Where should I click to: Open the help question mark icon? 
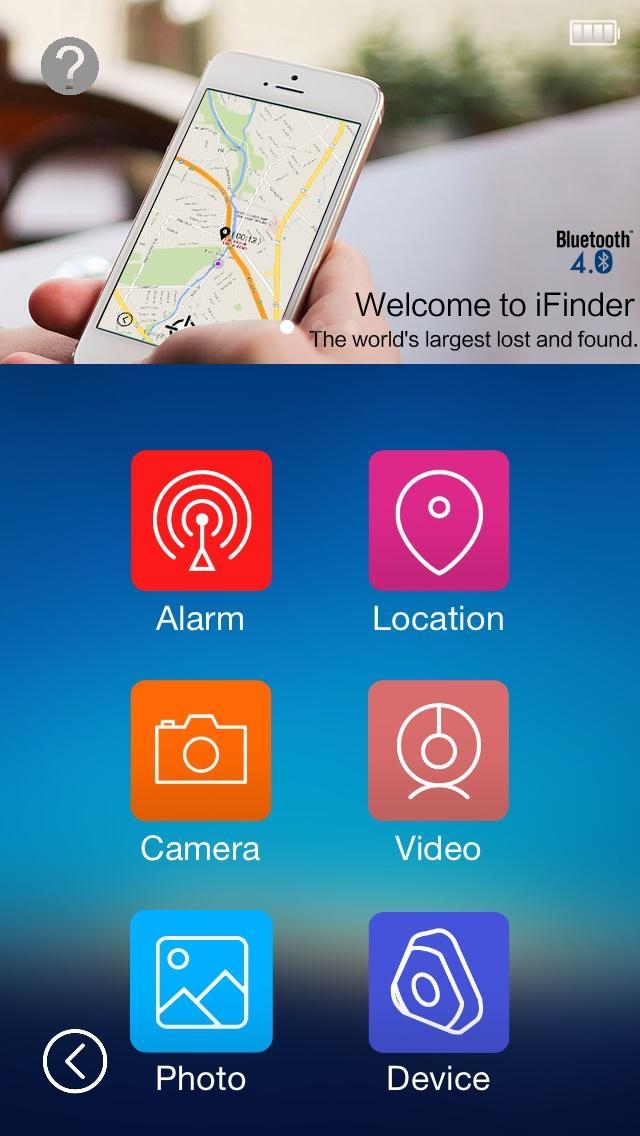[x=70, y=68]
